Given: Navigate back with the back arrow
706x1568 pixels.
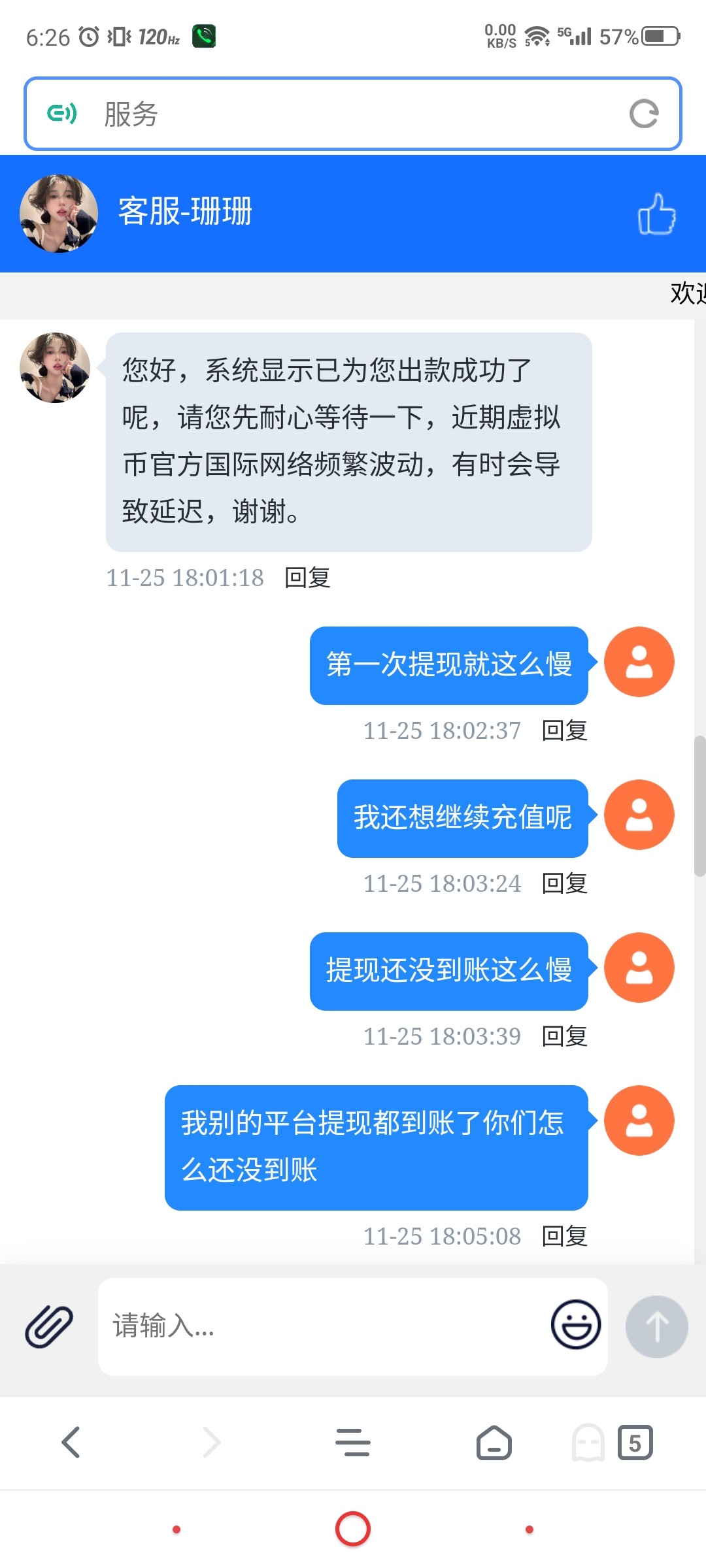Looking at the screenshot, I should [71, 1443].
